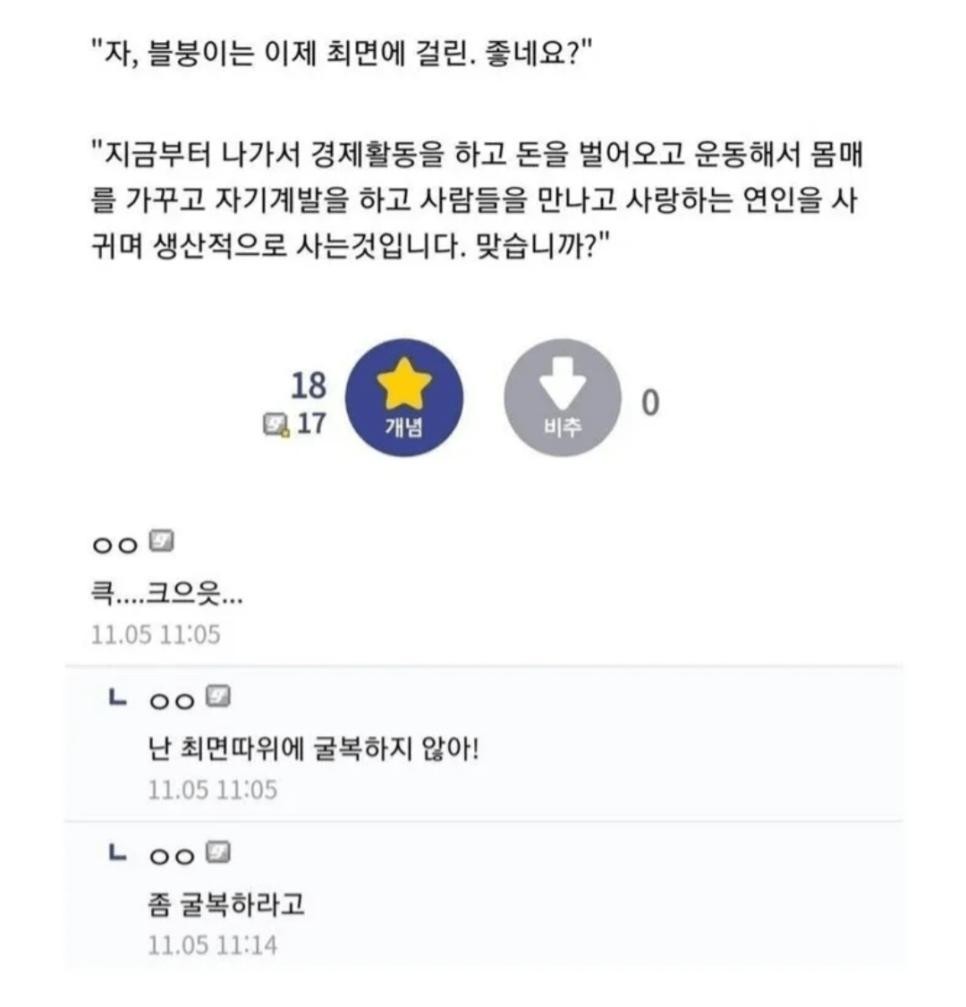Click the mobile vote icon next to the 17 count
966x1007 pixels.
click(273, 424)
